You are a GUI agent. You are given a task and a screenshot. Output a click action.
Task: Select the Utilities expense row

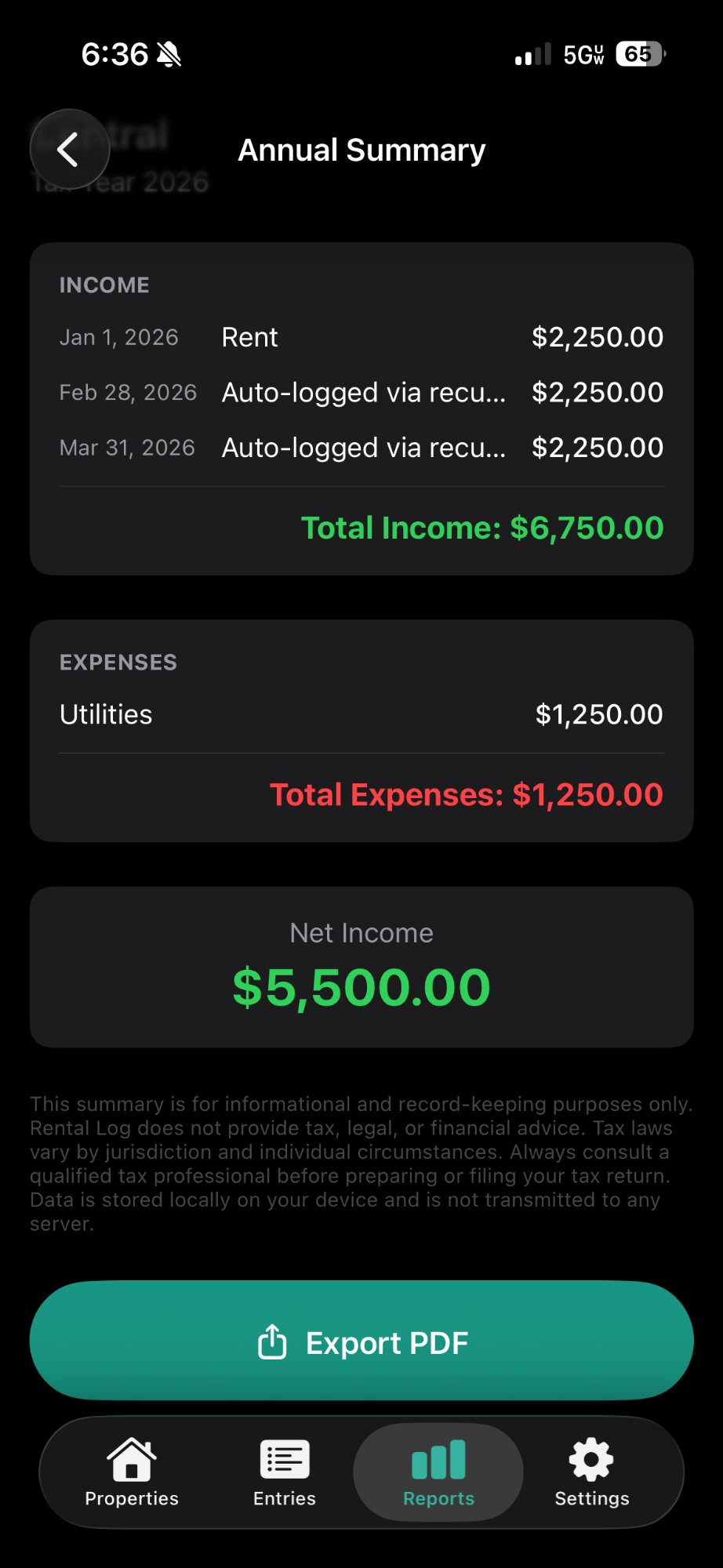[361, 713]
